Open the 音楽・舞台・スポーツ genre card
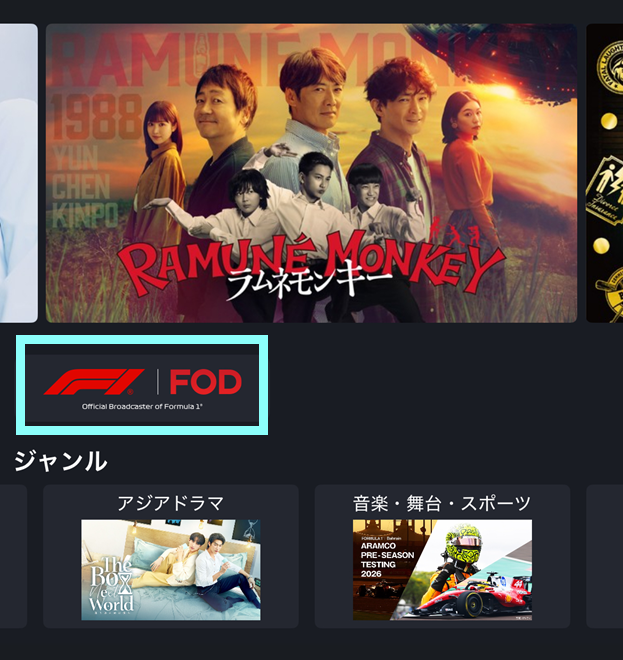 [x=442, y=556]
